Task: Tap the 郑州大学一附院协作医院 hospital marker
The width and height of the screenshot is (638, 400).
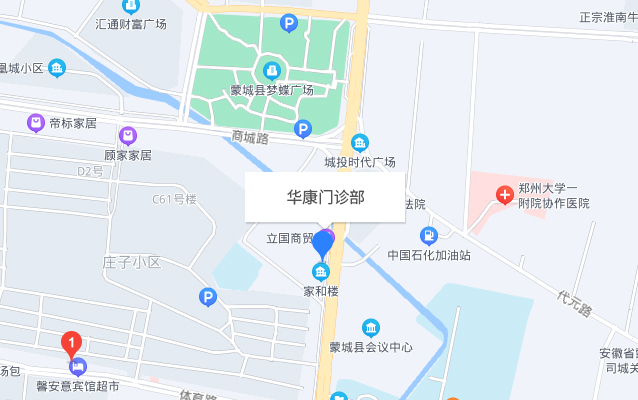Action: pos(506,195)
